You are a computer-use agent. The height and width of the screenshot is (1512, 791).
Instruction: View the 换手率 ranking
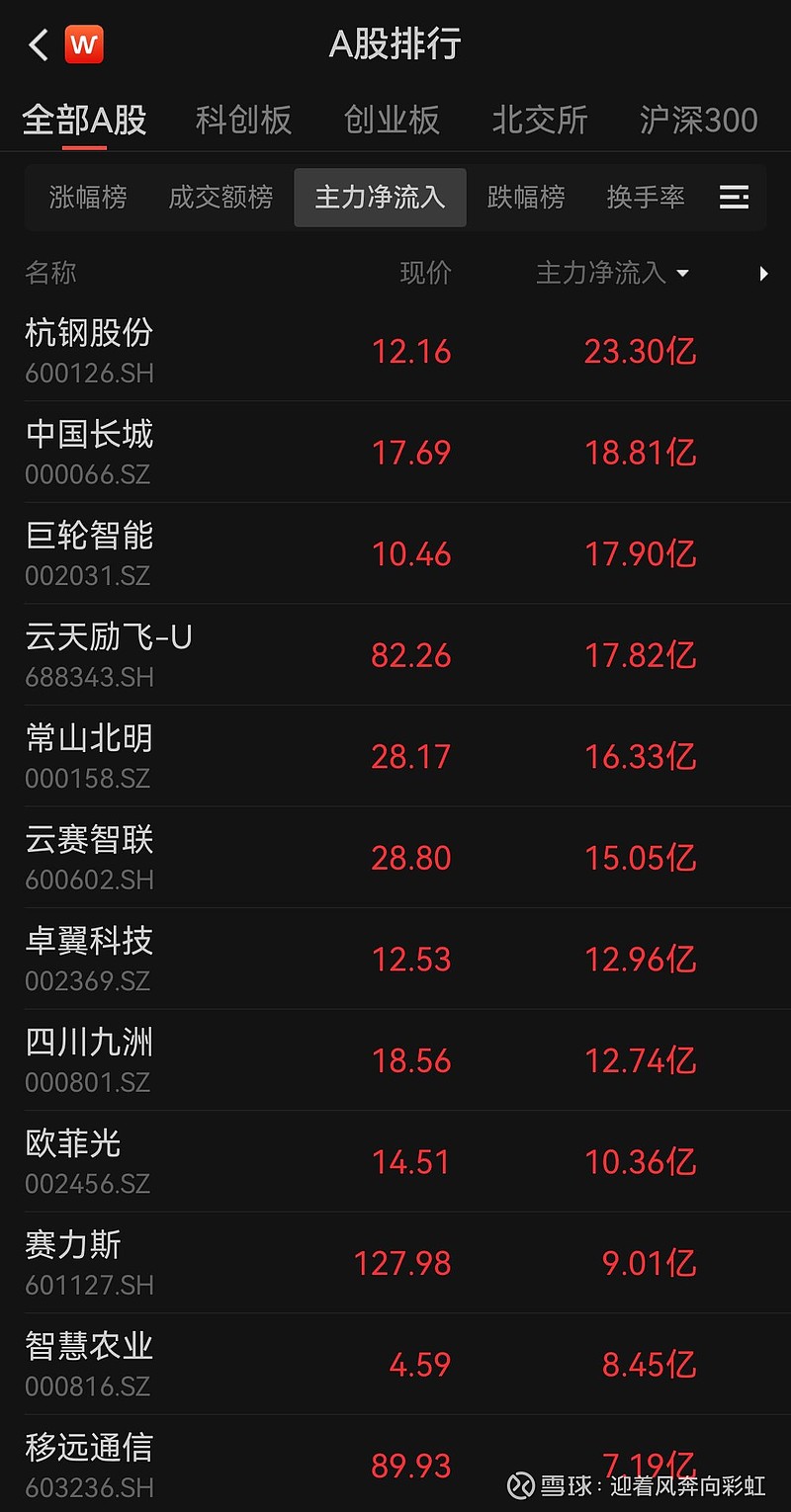(x=646, y=198)
